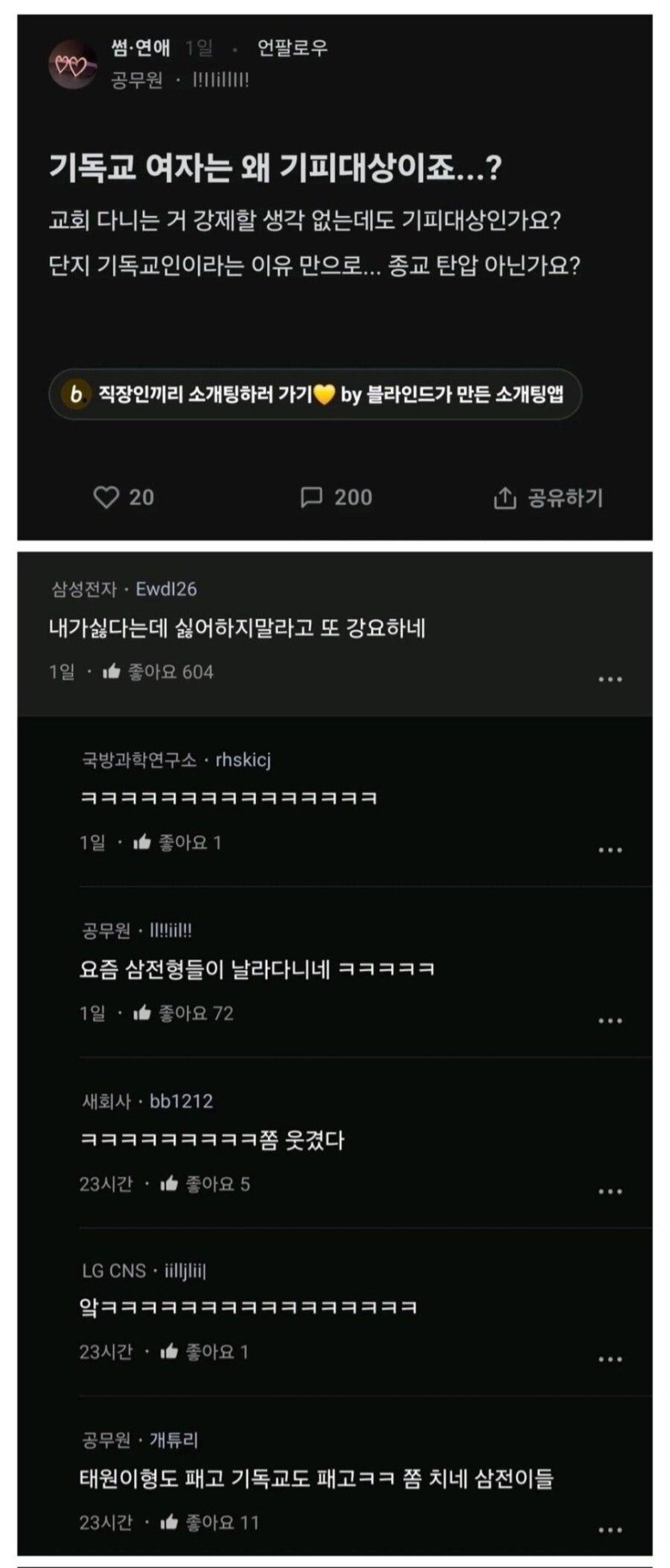
Task: Like bb1212's reply from 새회사
Action: coord(169,1183)
